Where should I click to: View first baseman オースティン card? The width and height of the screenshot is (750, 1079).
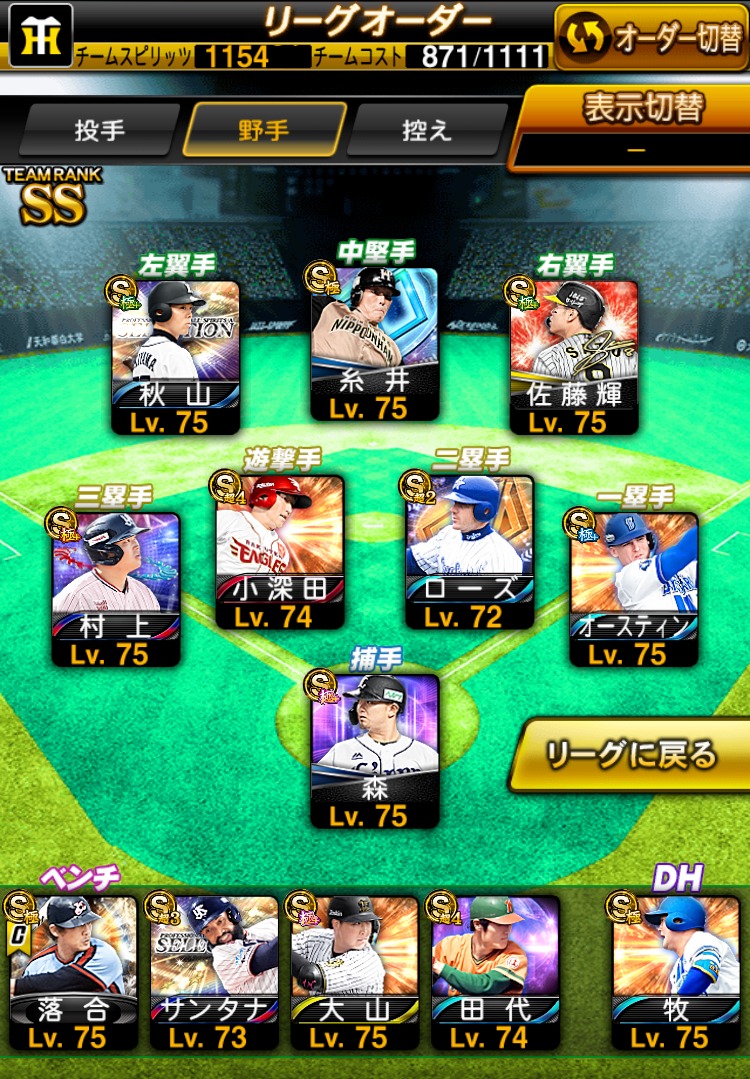(x=634, y=588)
